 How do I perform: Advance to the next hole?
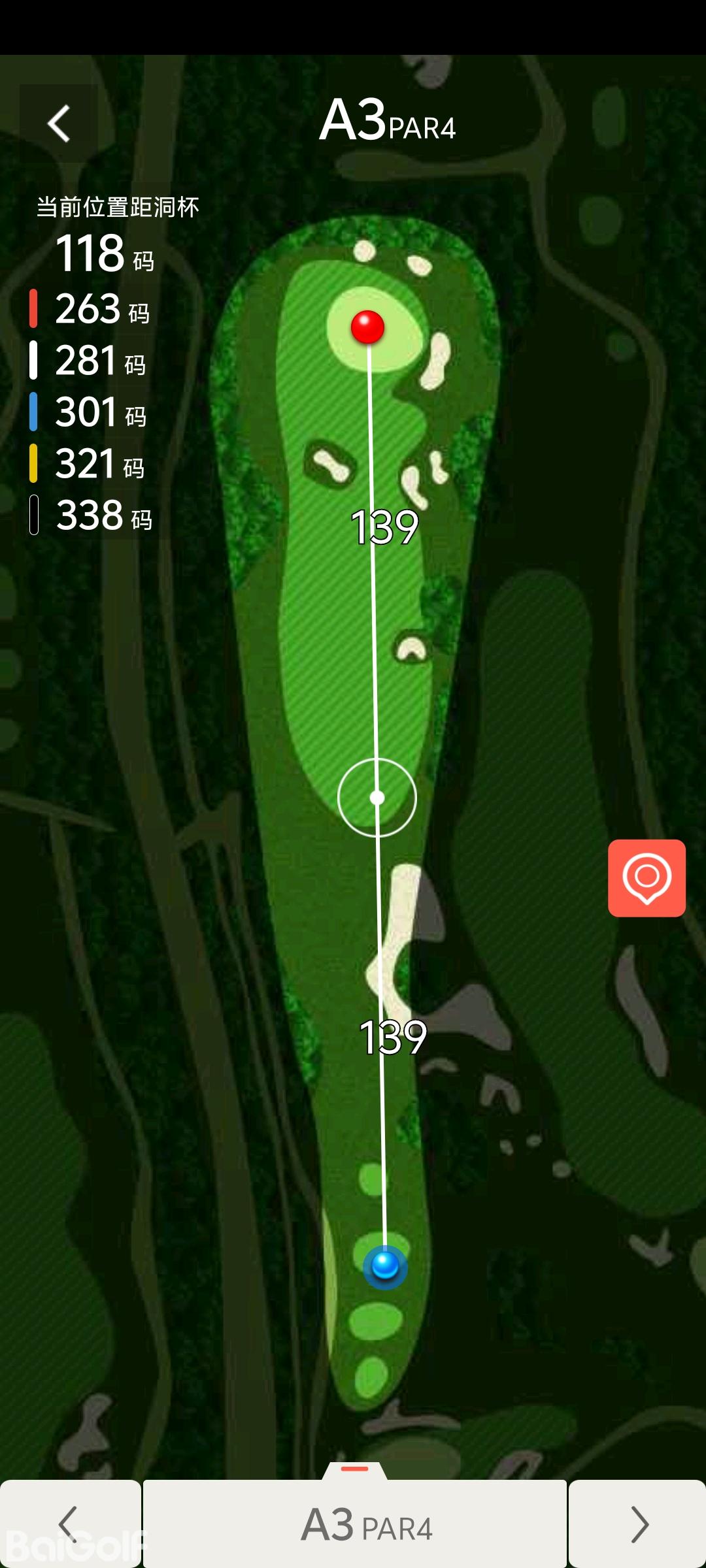point(637,1524)
